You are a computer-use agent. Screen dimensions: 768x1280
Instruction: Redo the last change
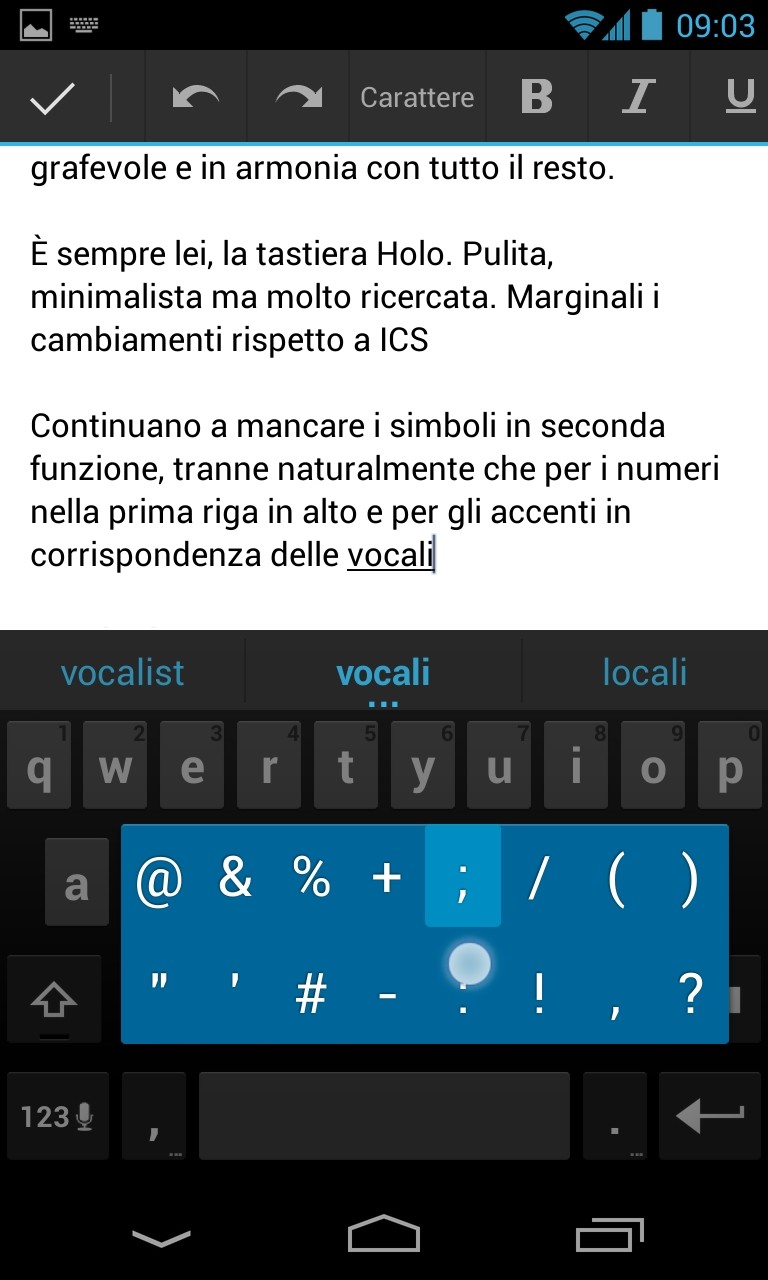[x=299, y=97]
